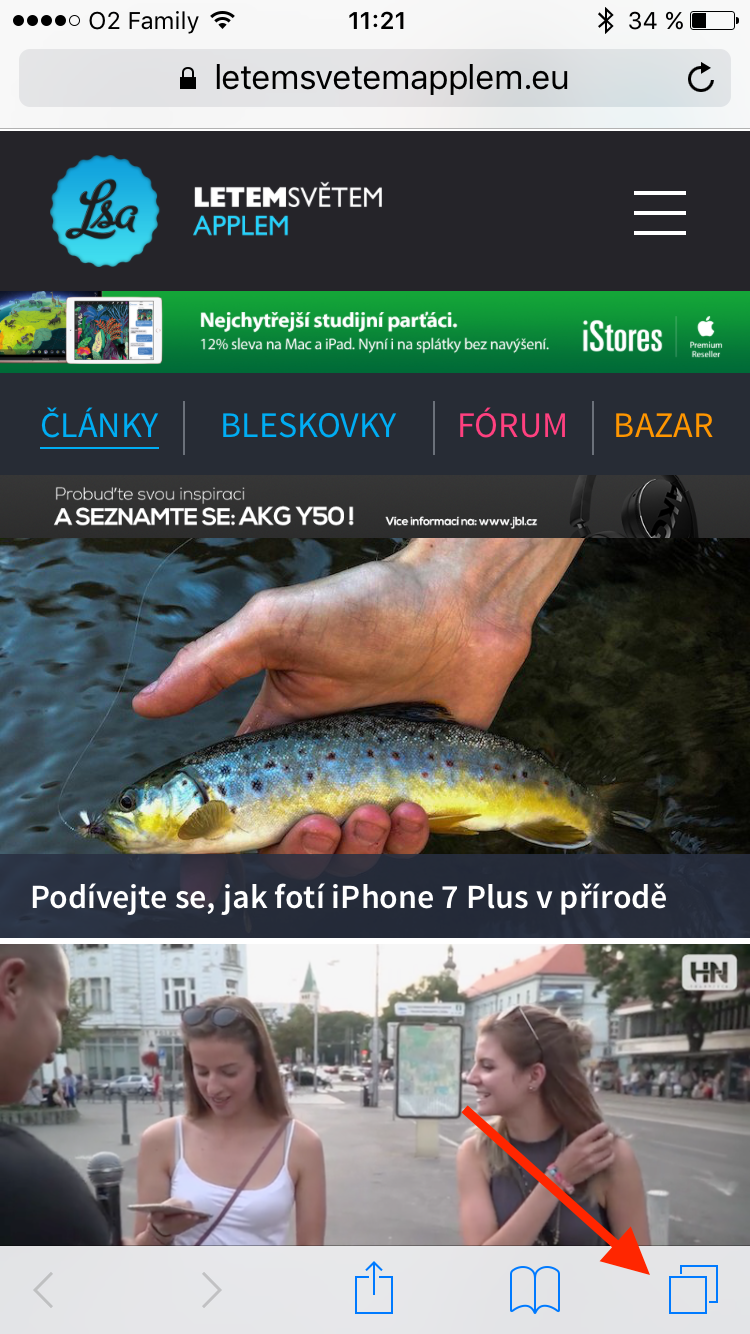
Task: Switch to the ČLÁNKY tab
Action: 99,426
